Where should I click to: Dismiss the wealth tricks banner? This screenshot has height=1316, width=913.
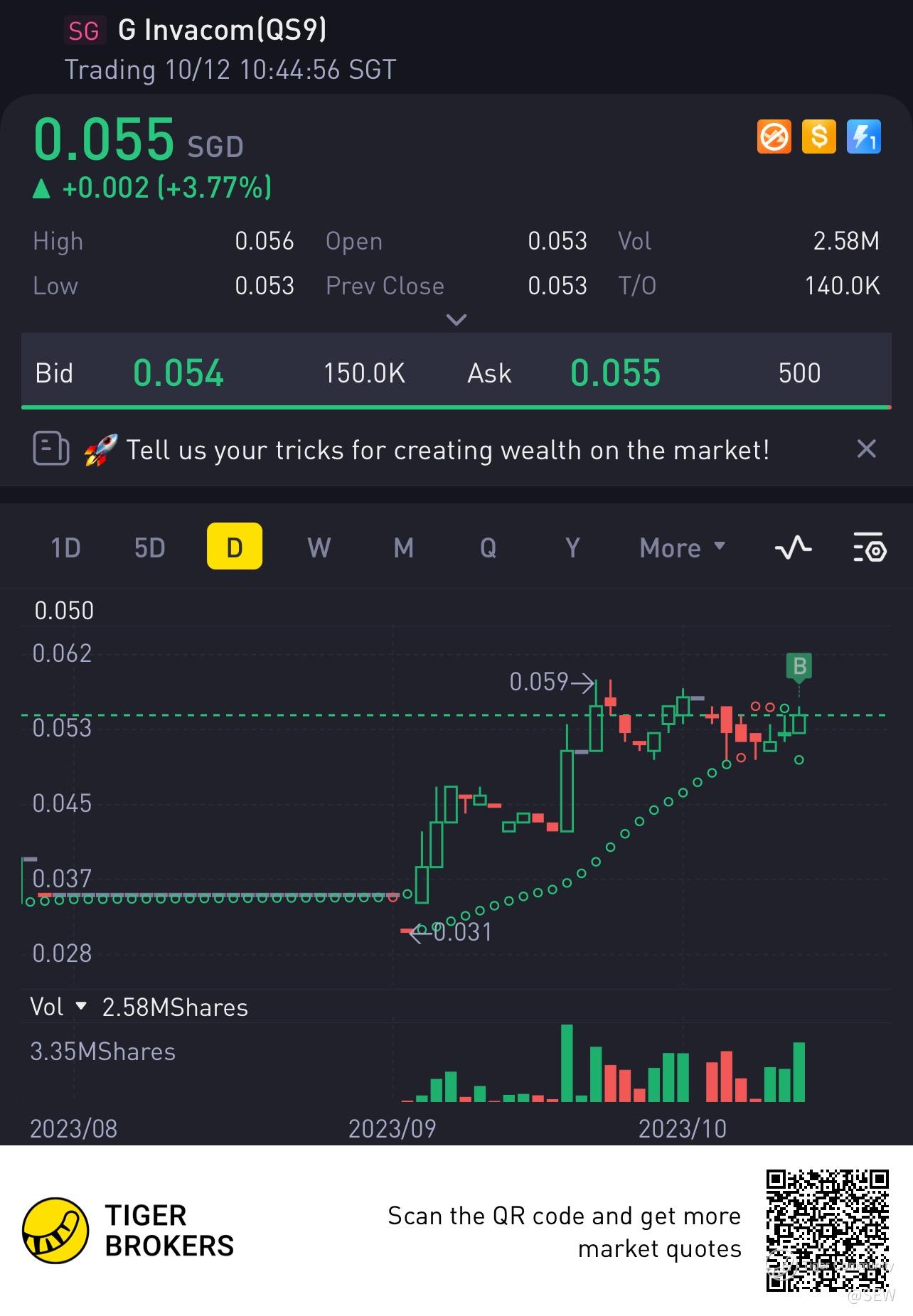point(866,449)
